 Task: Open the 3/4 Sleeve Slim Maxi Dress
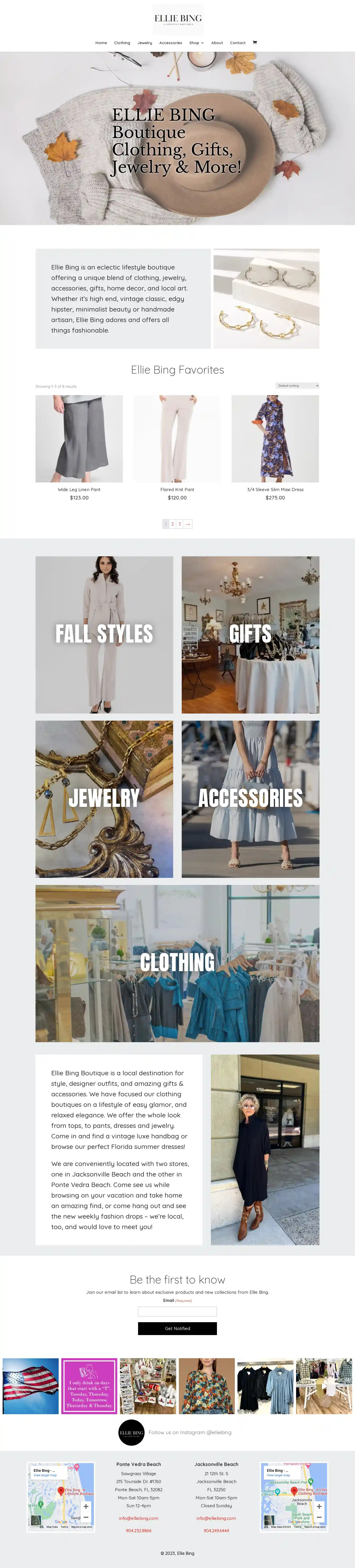click(x=275, y=438)
